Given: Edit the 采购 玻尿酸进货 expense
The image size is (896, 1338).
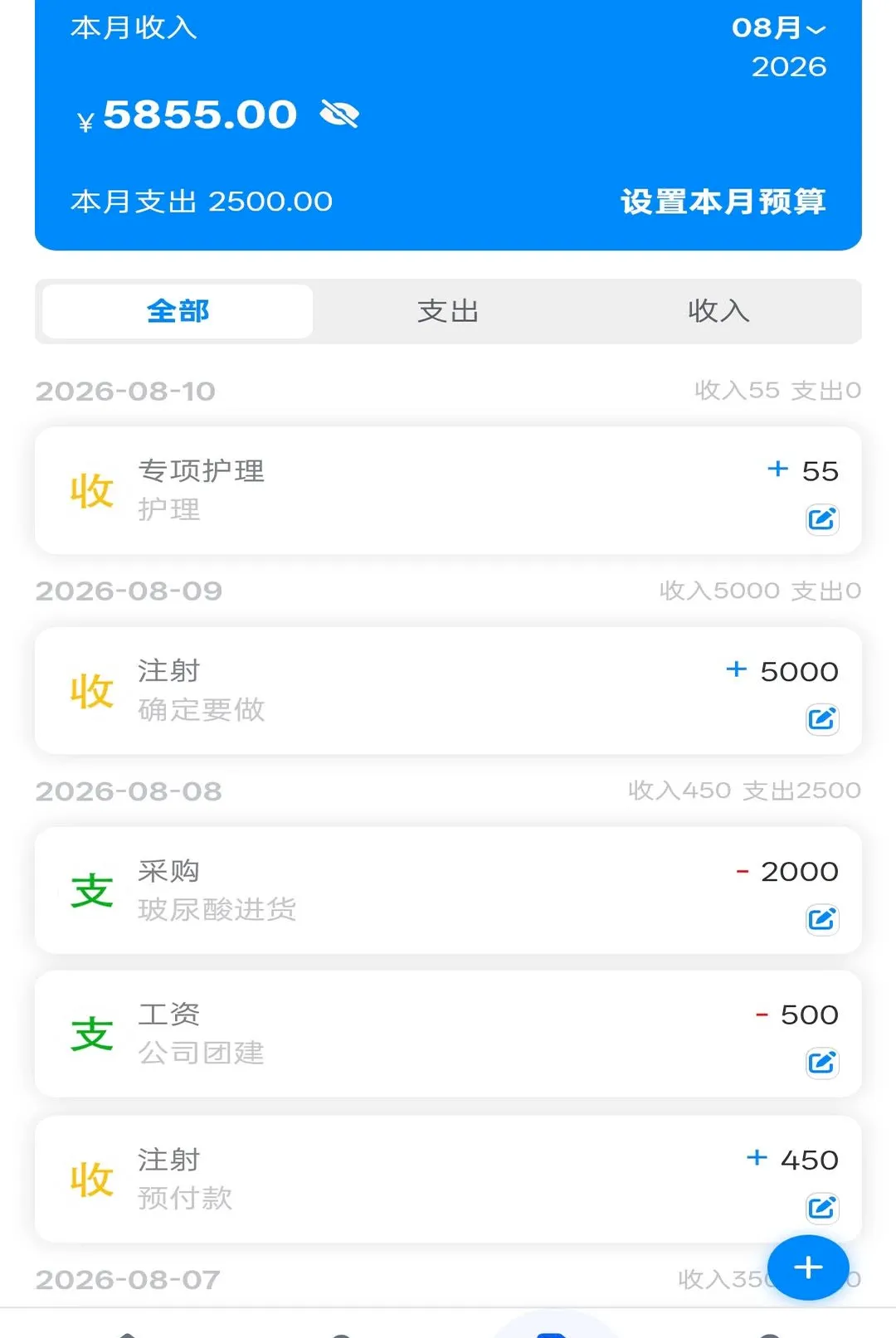Looking at the screenshot, I should pos(822,919).
